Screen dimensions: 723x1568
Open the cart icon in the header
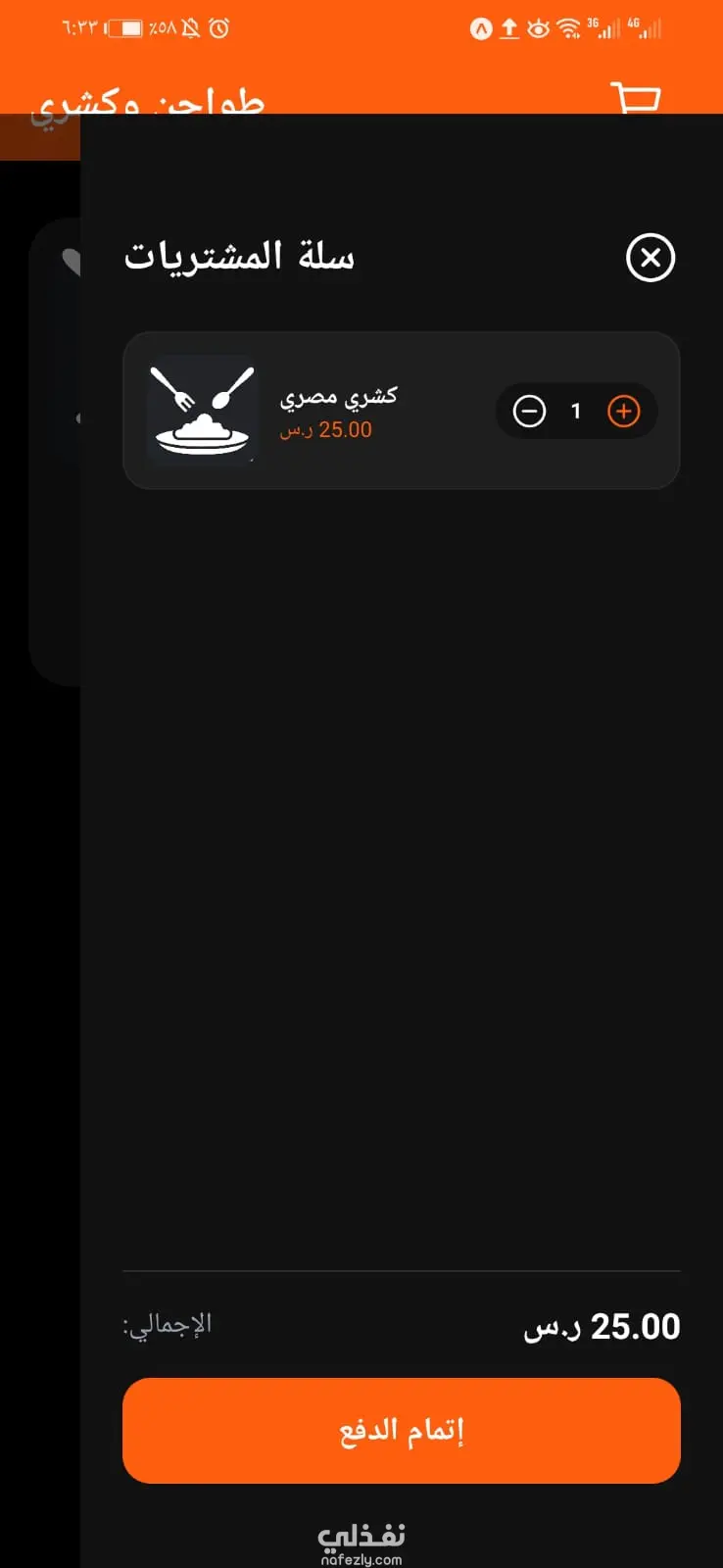pyautogui.click(x=636, y=99)
